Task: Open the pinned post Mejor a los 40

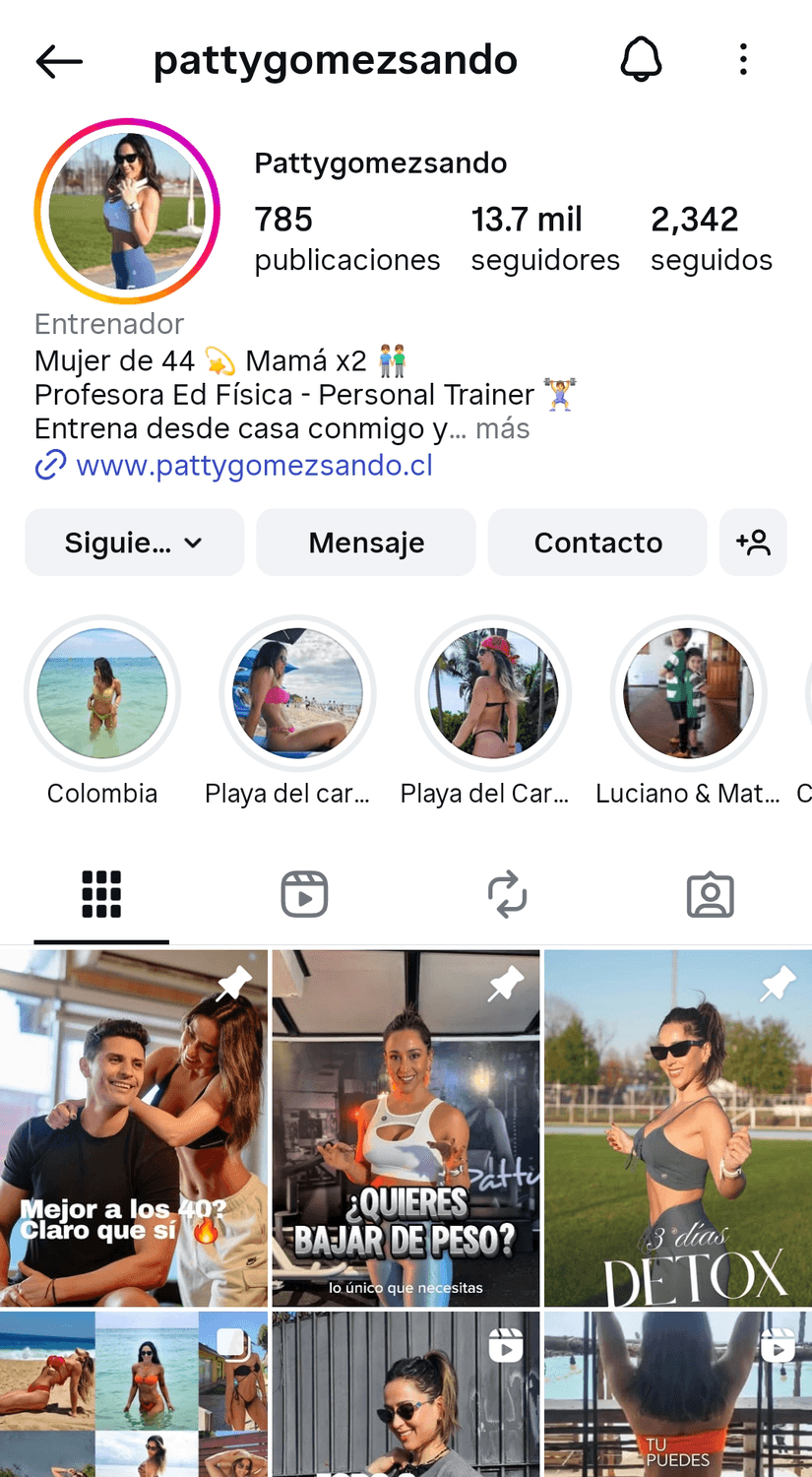Action: [134, 1127]
